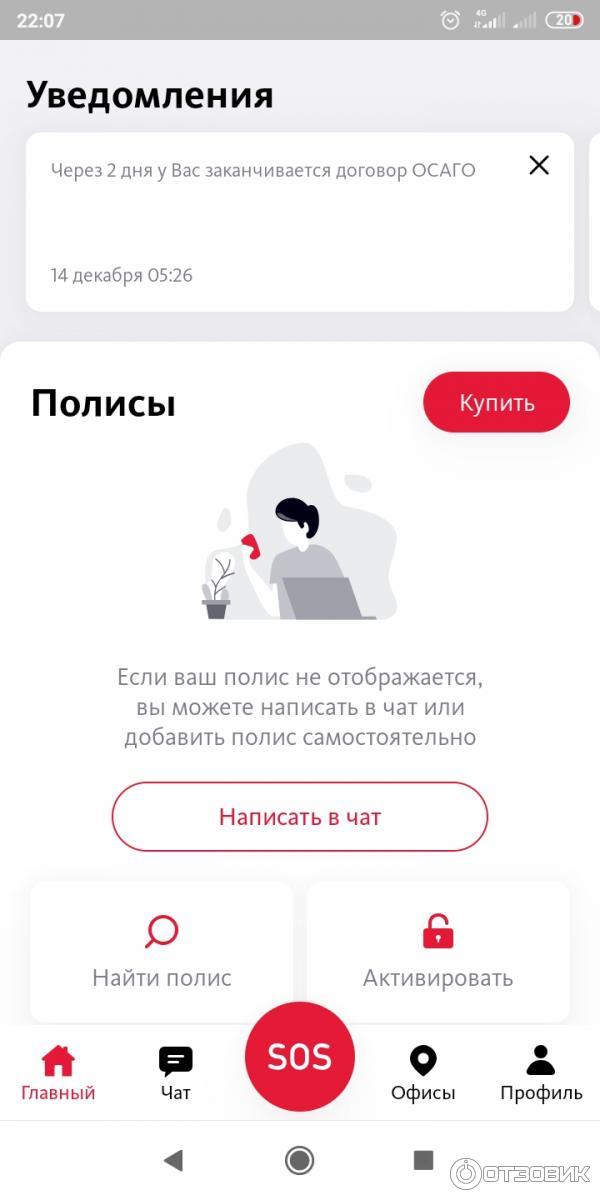Switch to the Профиль tab
600x1200 pixels.
click(541, 1072)
